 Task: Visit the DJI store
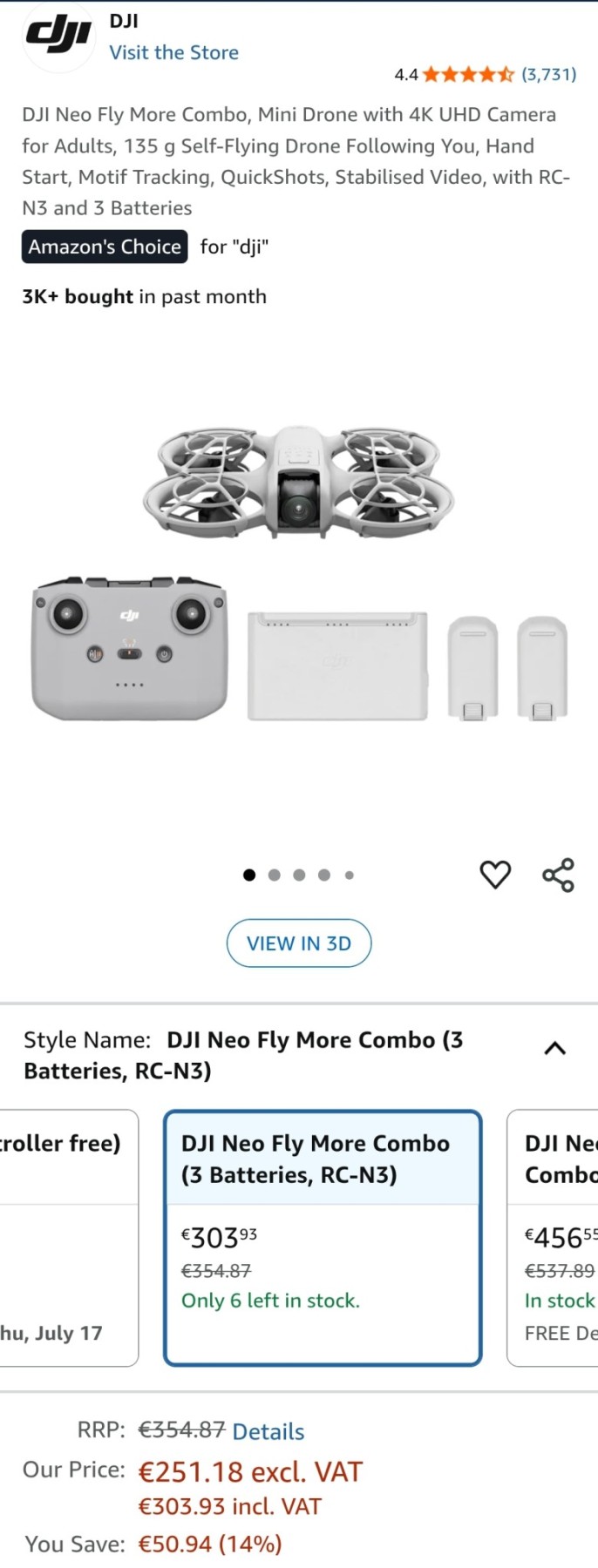[173, 52]
